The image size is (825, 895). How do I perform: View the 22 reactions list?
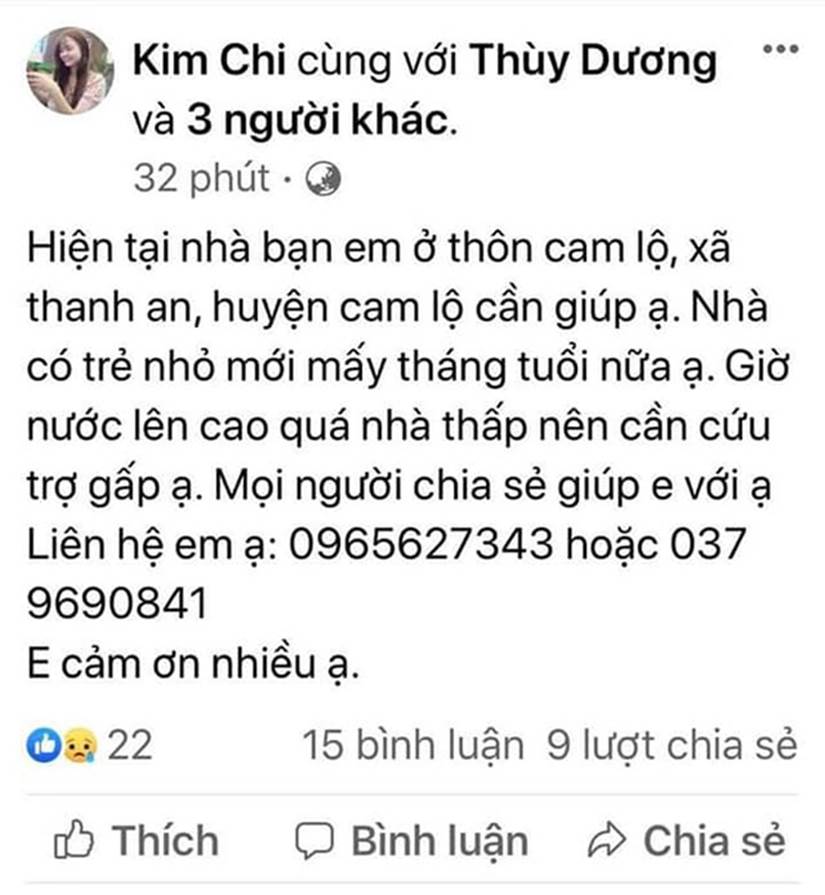(x=92, y=745)
